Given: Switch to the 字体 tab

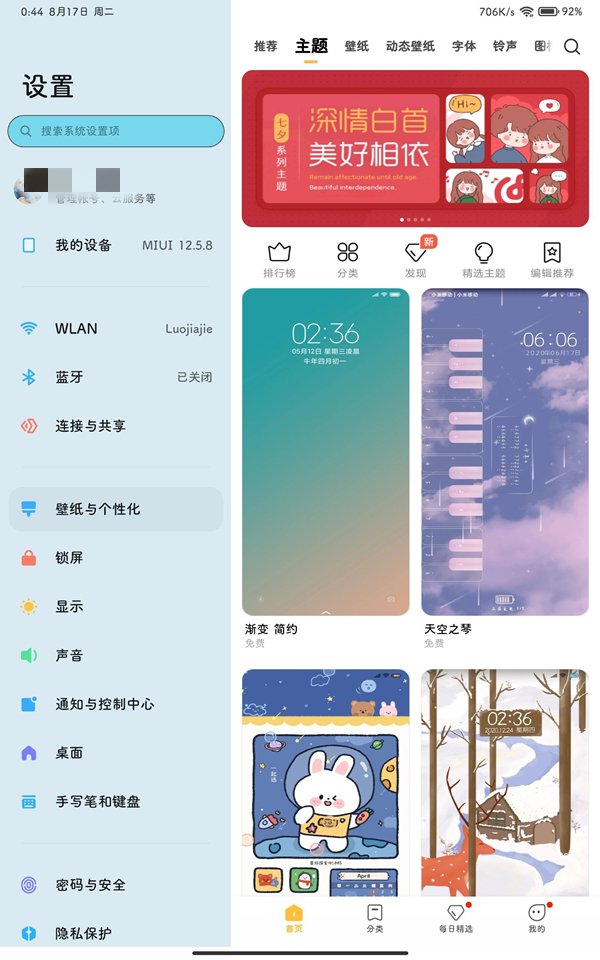Looking at the screenshot, I should point(464,47).
